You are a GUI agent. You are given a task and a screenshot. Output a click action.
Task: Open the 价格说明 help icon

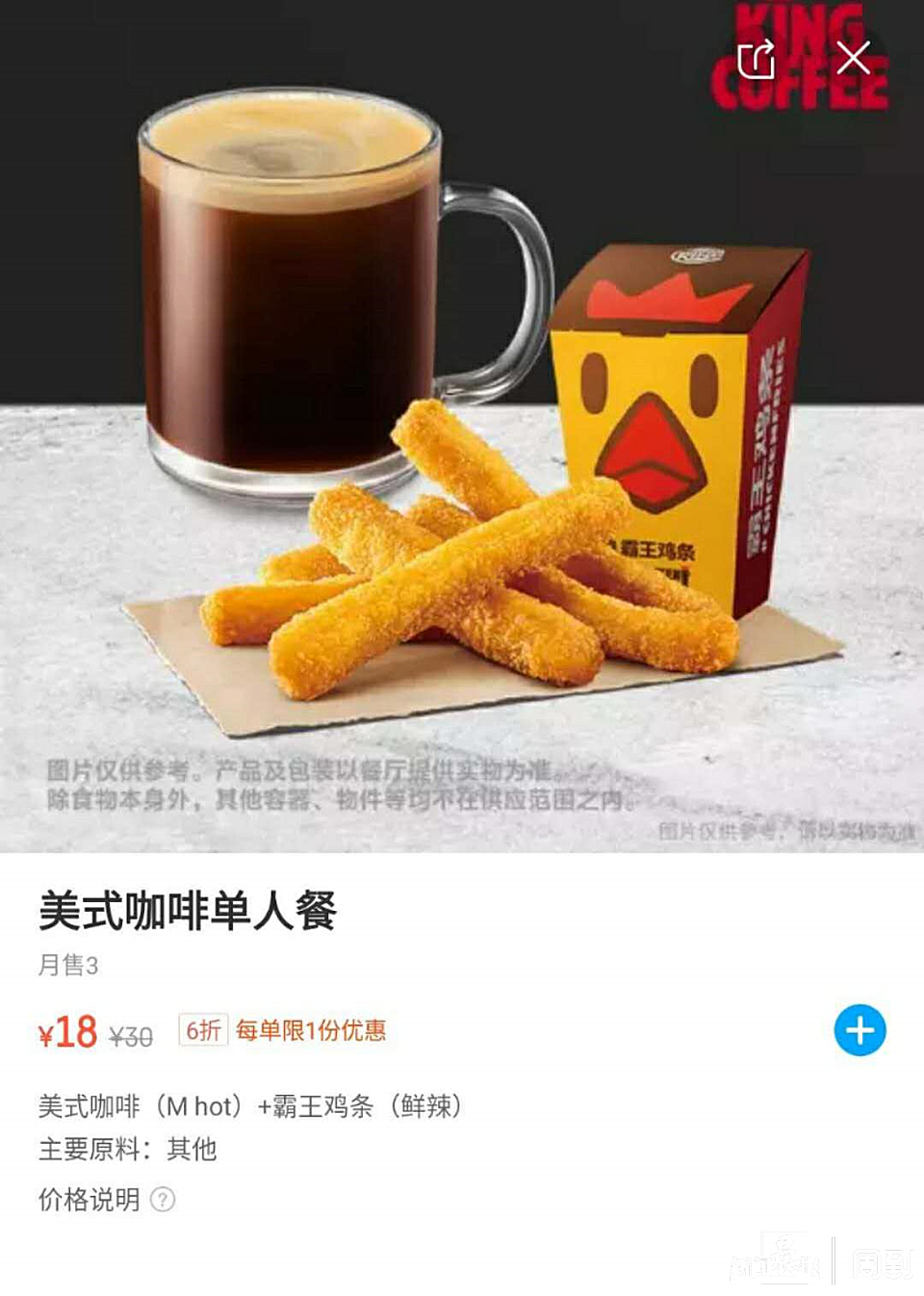click(x=164, y=1199)
